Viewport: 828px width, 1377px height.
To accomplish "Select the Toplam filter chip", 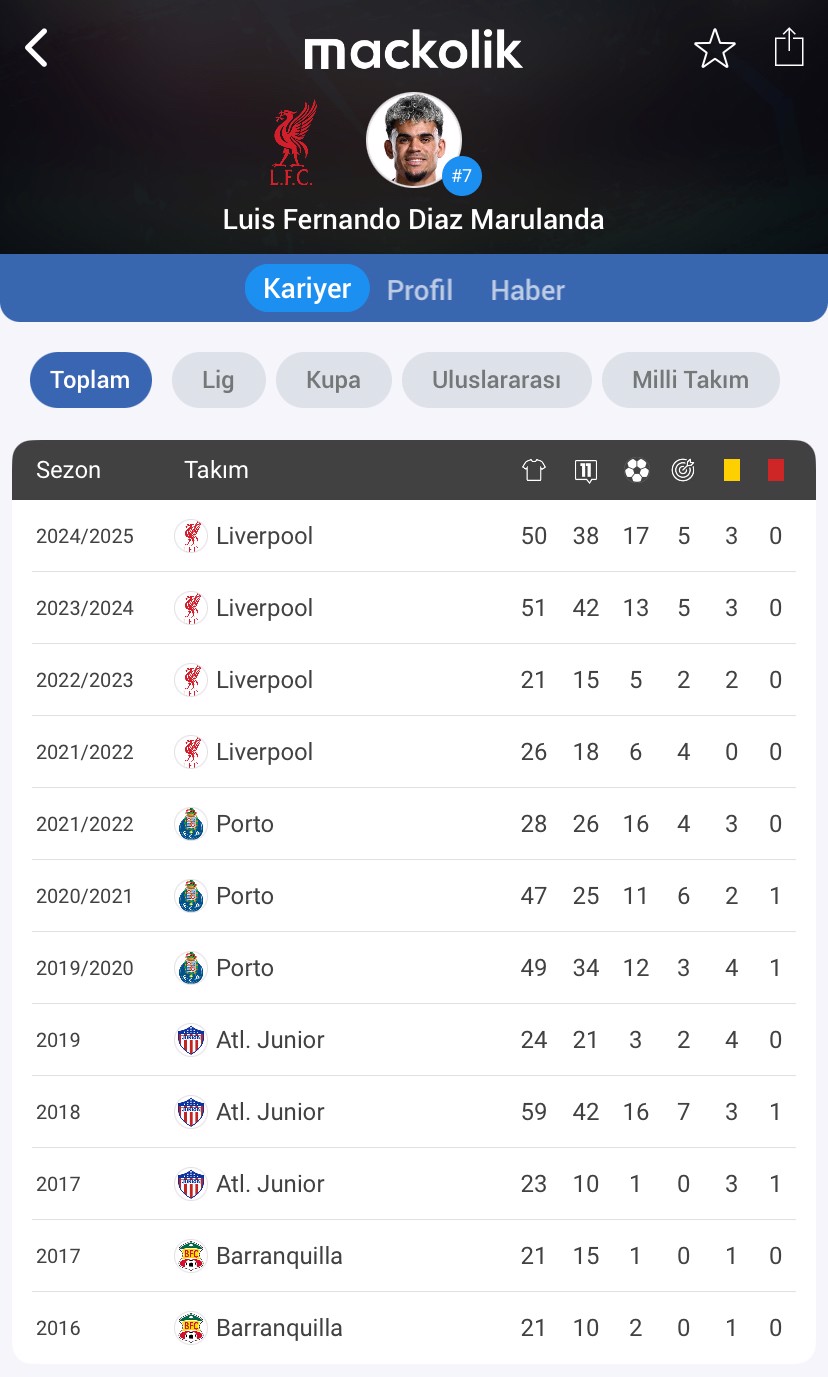I will (x=91, y=380).
